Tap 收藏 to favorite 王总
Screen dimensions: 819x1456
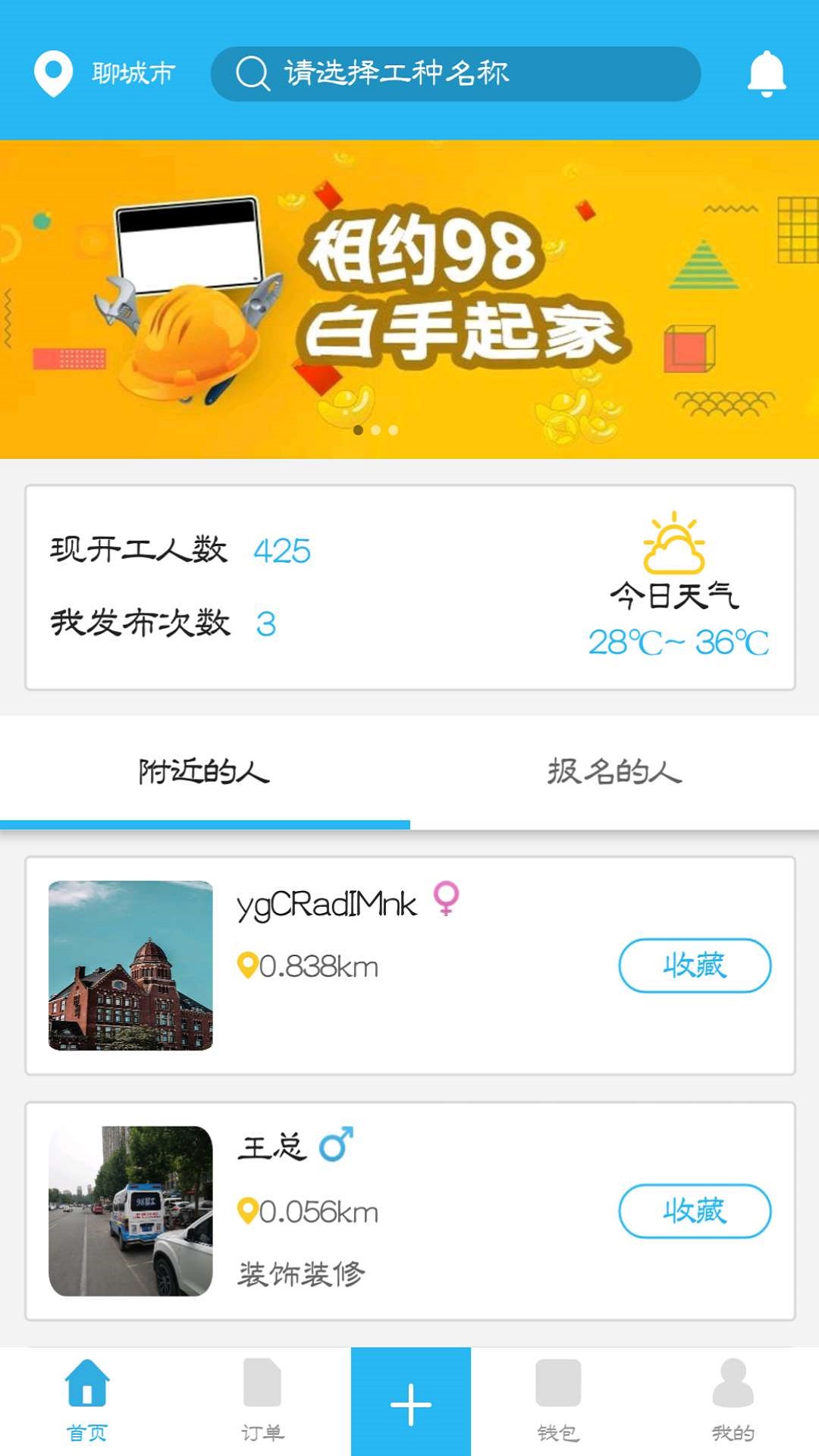click(695, 1211)
